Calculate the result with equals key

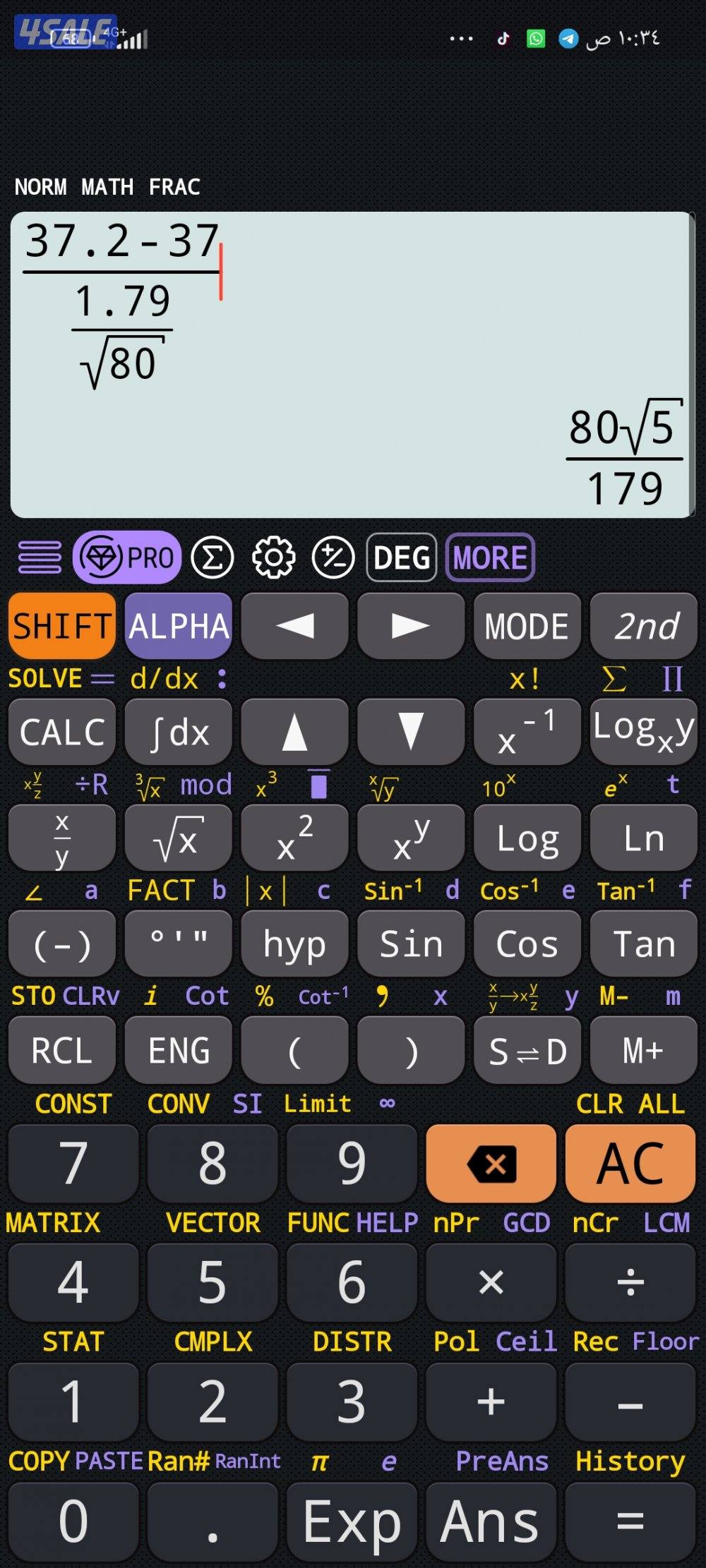(x=630, y=1521)
